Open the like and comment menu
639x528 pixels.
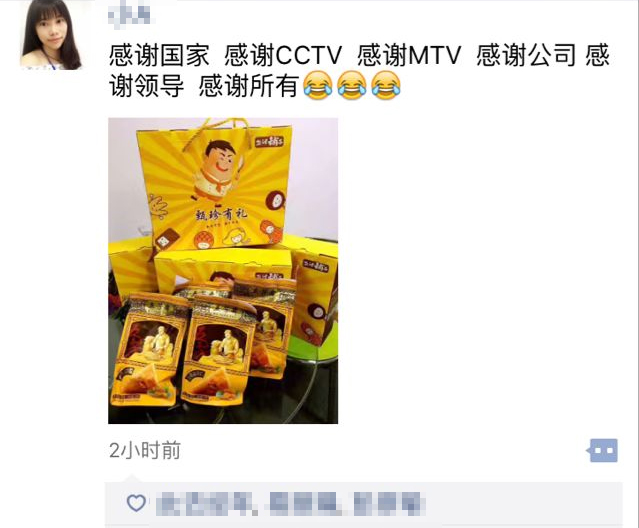tap(603, 451)
